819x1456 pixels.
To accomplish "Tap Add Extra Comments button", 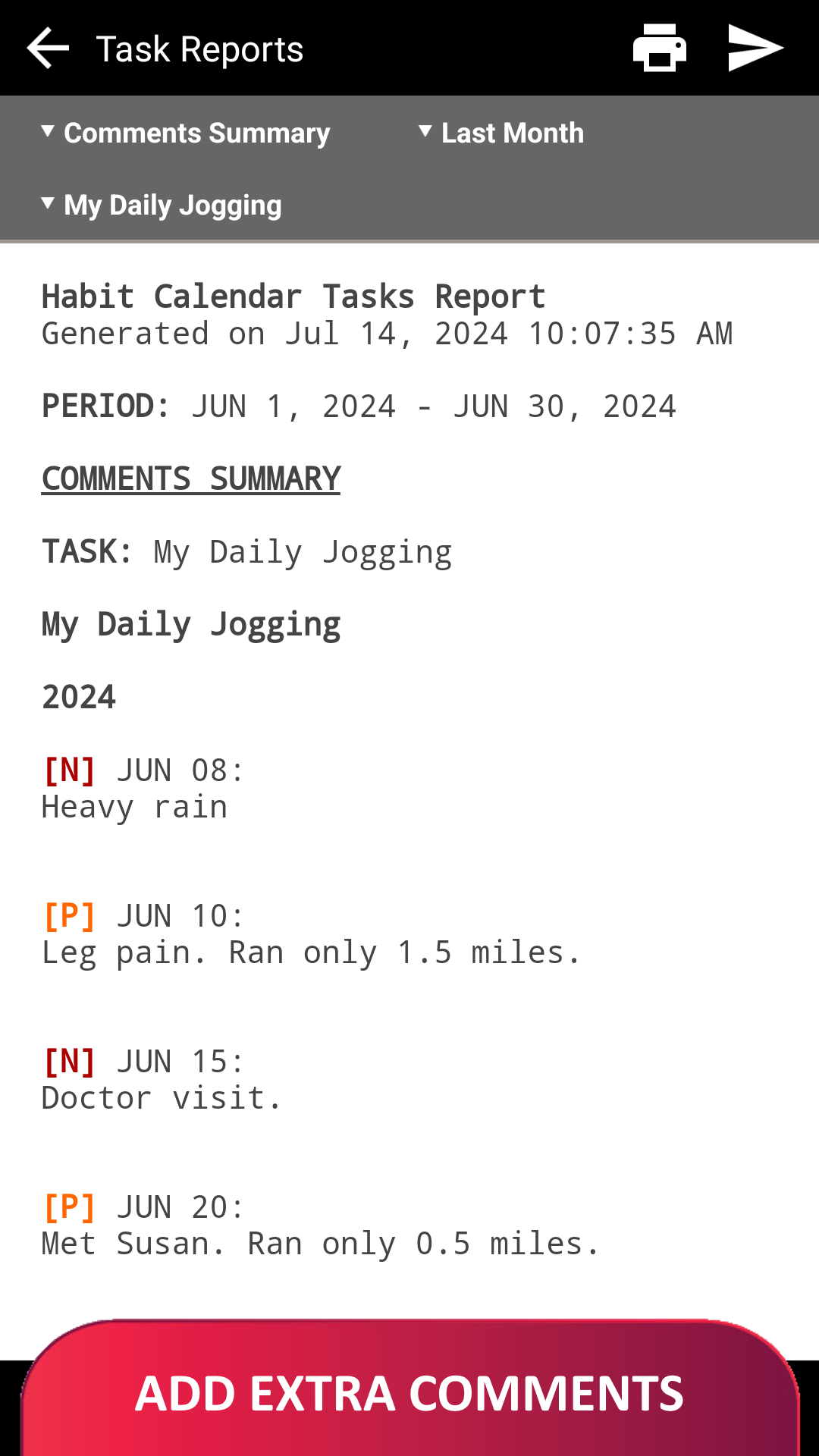I will 409,1393.
